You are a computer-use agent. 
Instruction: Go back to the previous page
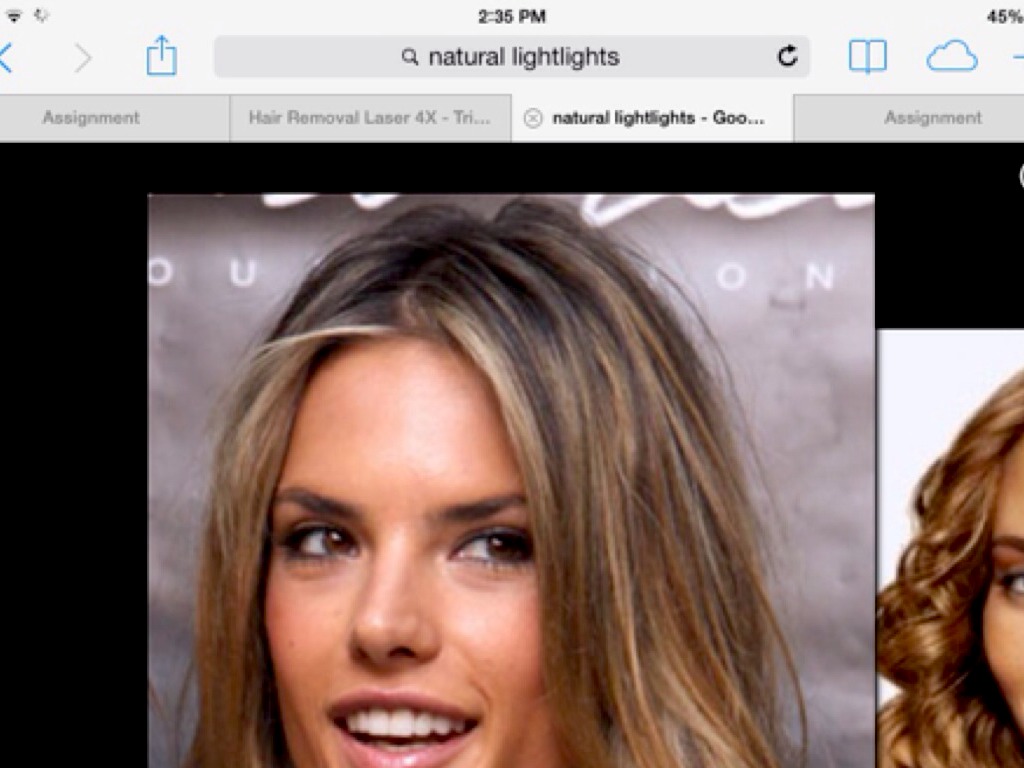6,58
